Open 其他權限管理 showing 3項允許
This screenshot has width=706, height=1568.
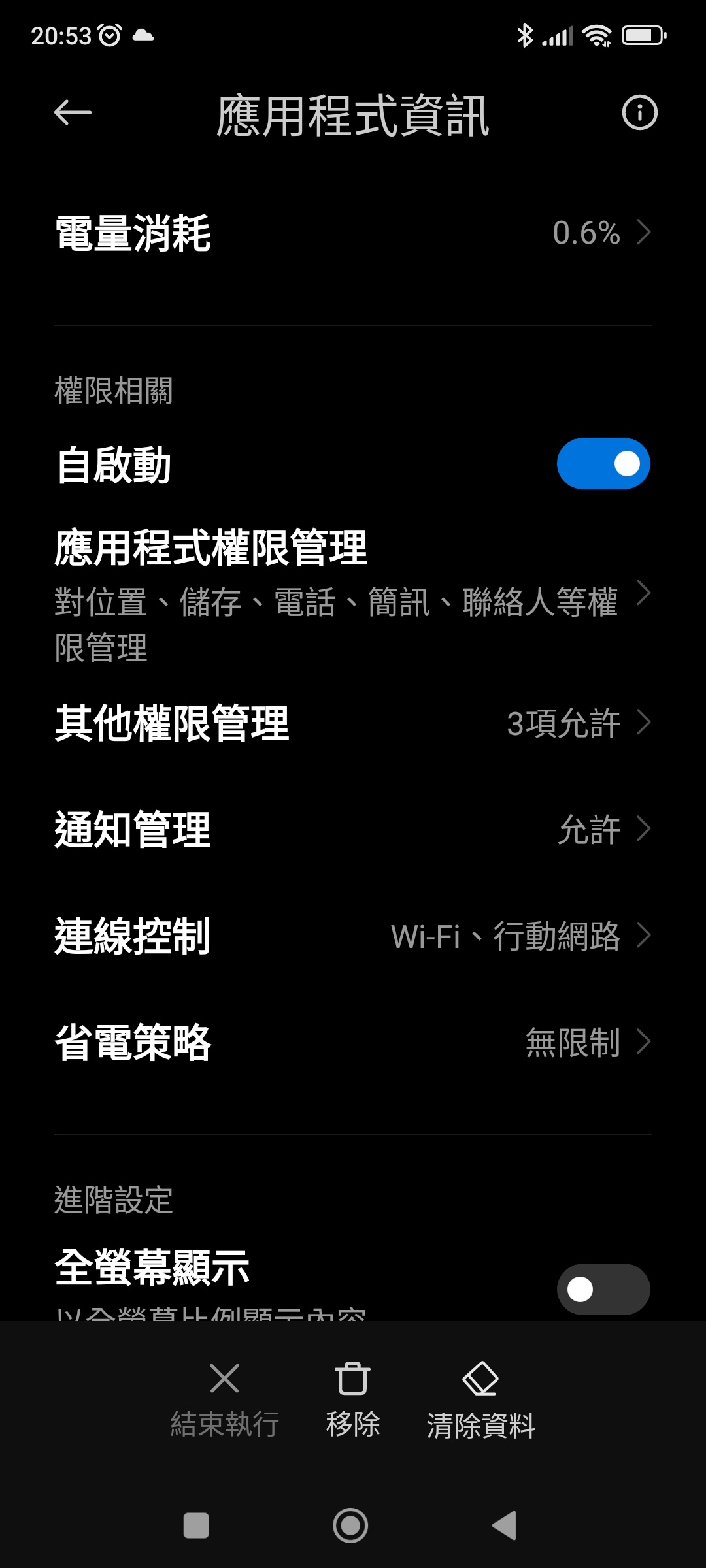coord(353,723)
